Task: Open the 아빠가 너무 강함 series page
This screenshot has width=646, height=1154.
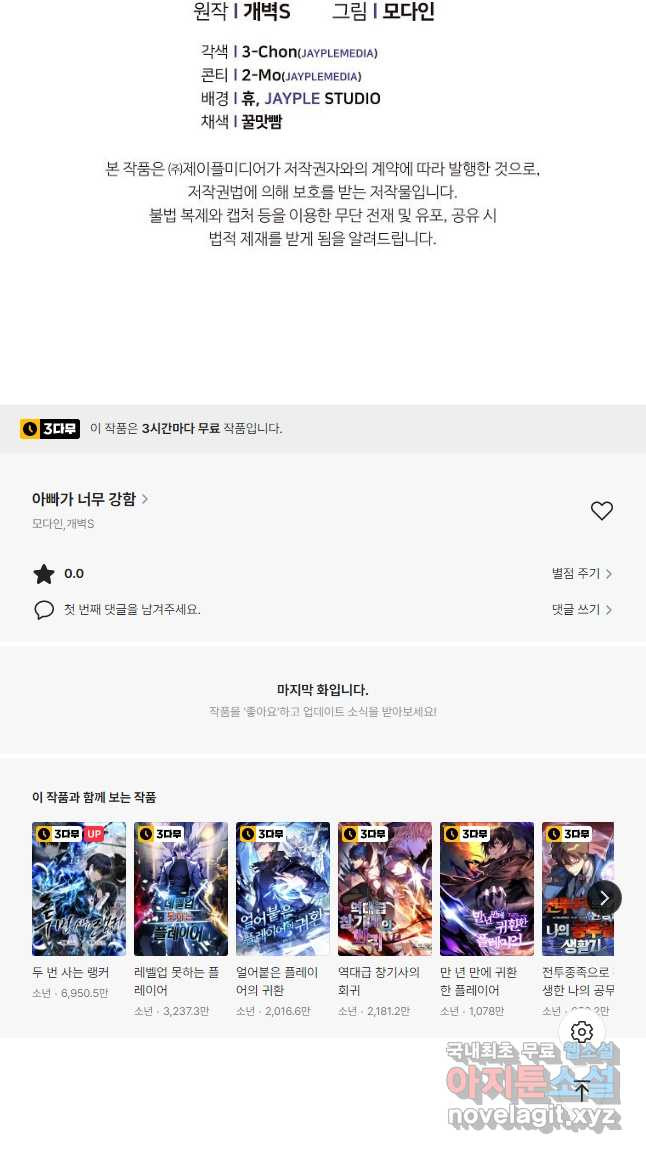Action: 90,499
